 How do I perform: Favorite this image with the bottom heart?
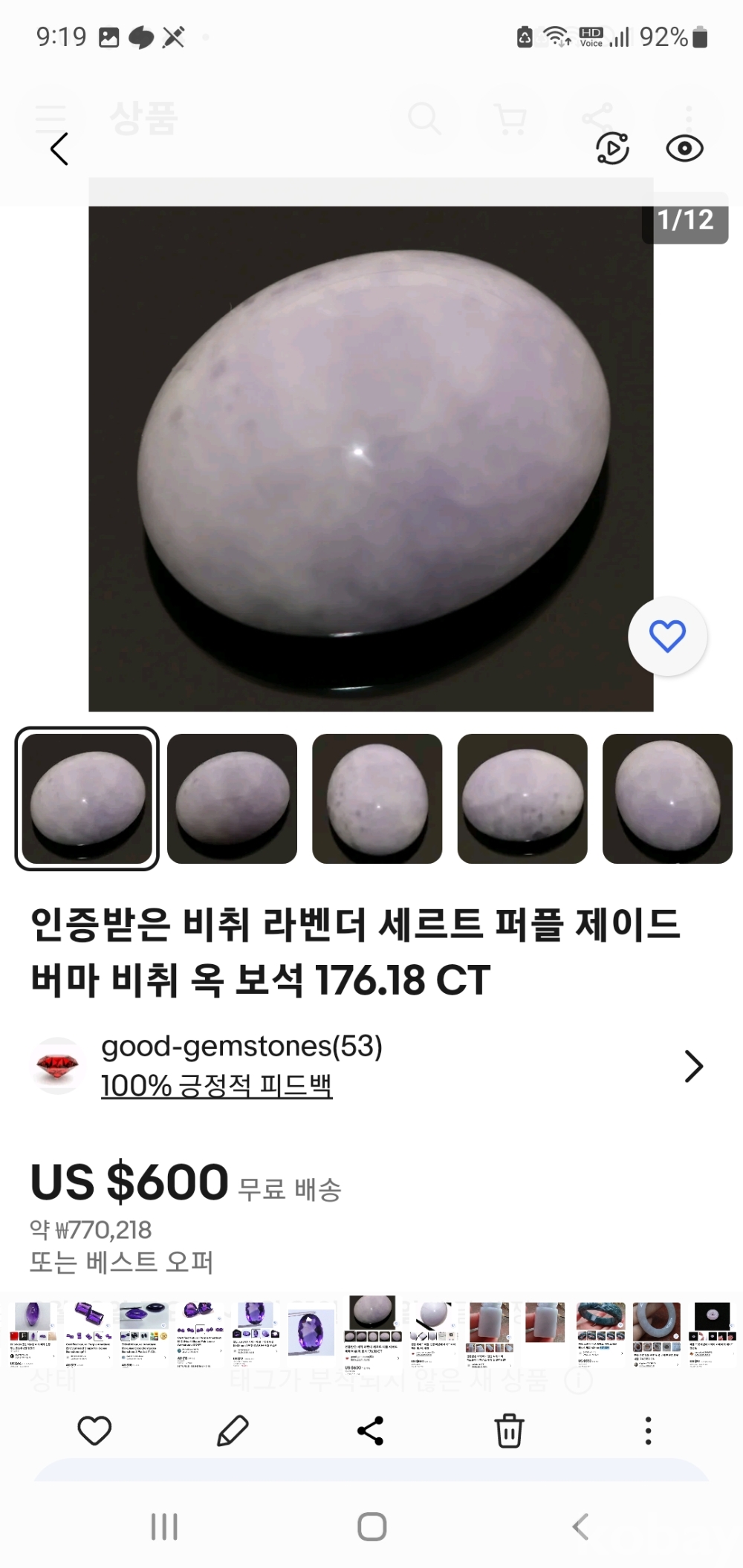94,1430
